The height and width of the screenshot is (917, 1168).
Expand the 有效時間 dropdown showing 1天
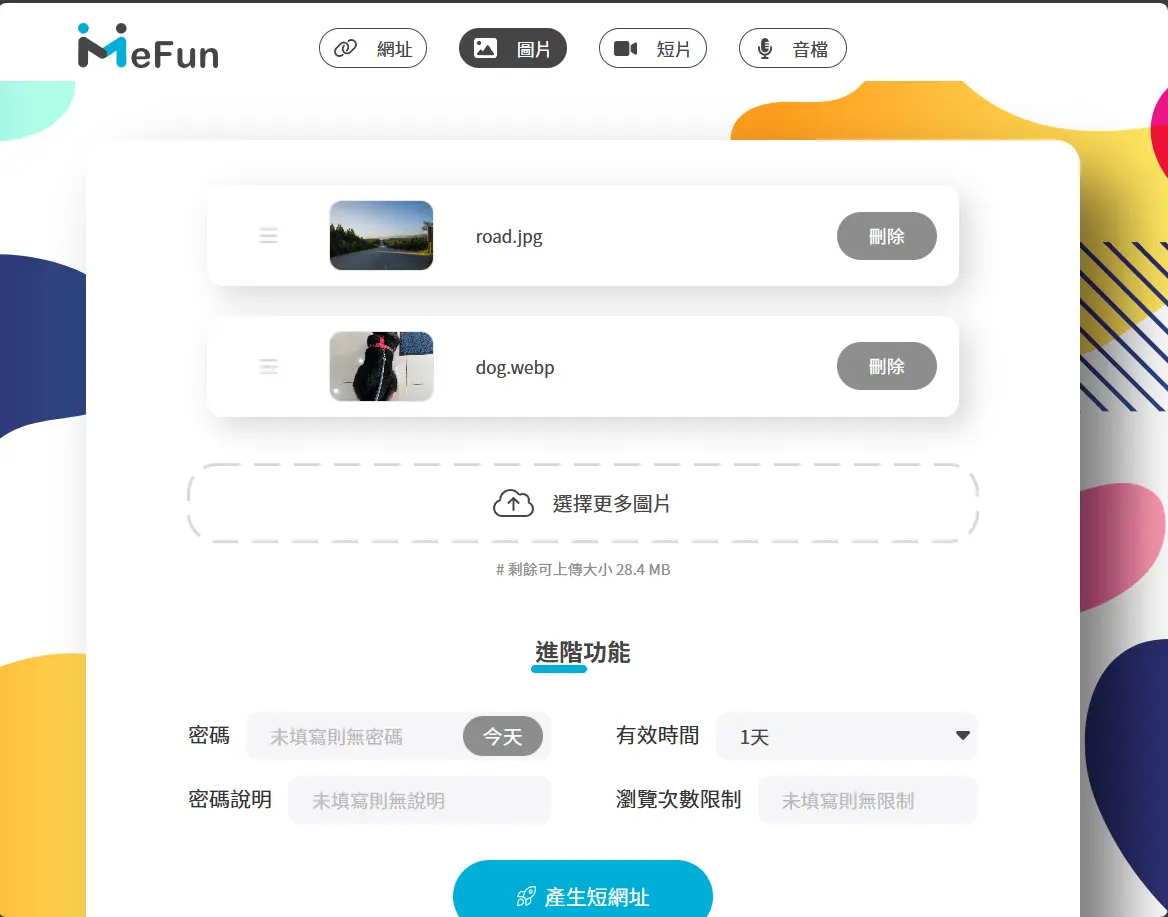[x=846, y=737]
